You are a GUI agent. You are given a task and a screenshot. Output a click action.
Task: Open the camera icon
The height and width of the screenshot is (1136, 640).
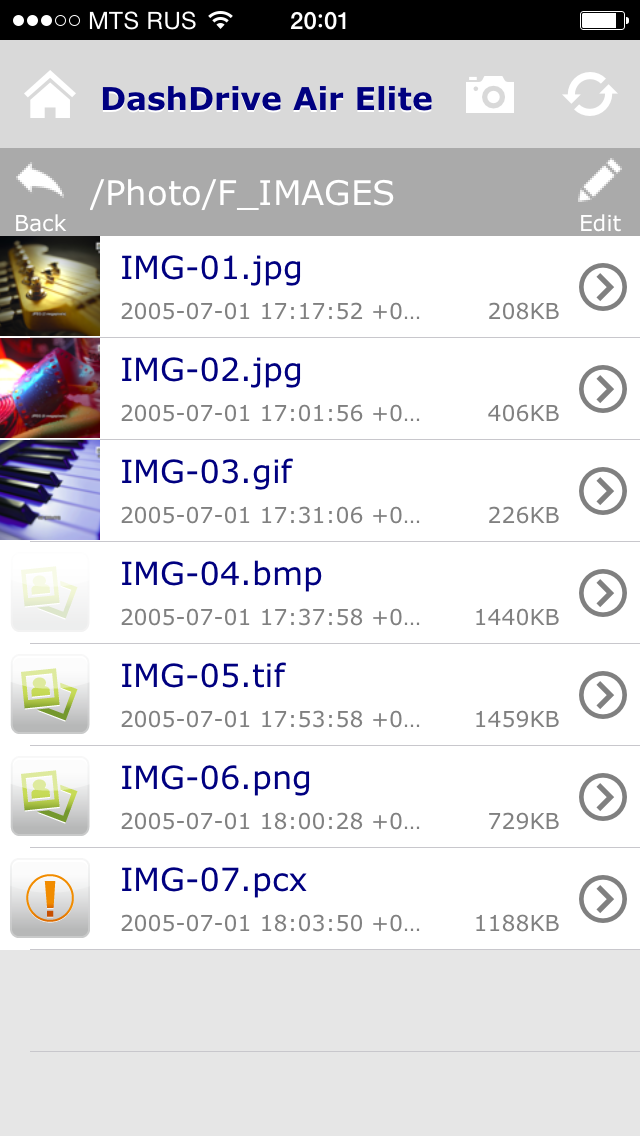490,97
